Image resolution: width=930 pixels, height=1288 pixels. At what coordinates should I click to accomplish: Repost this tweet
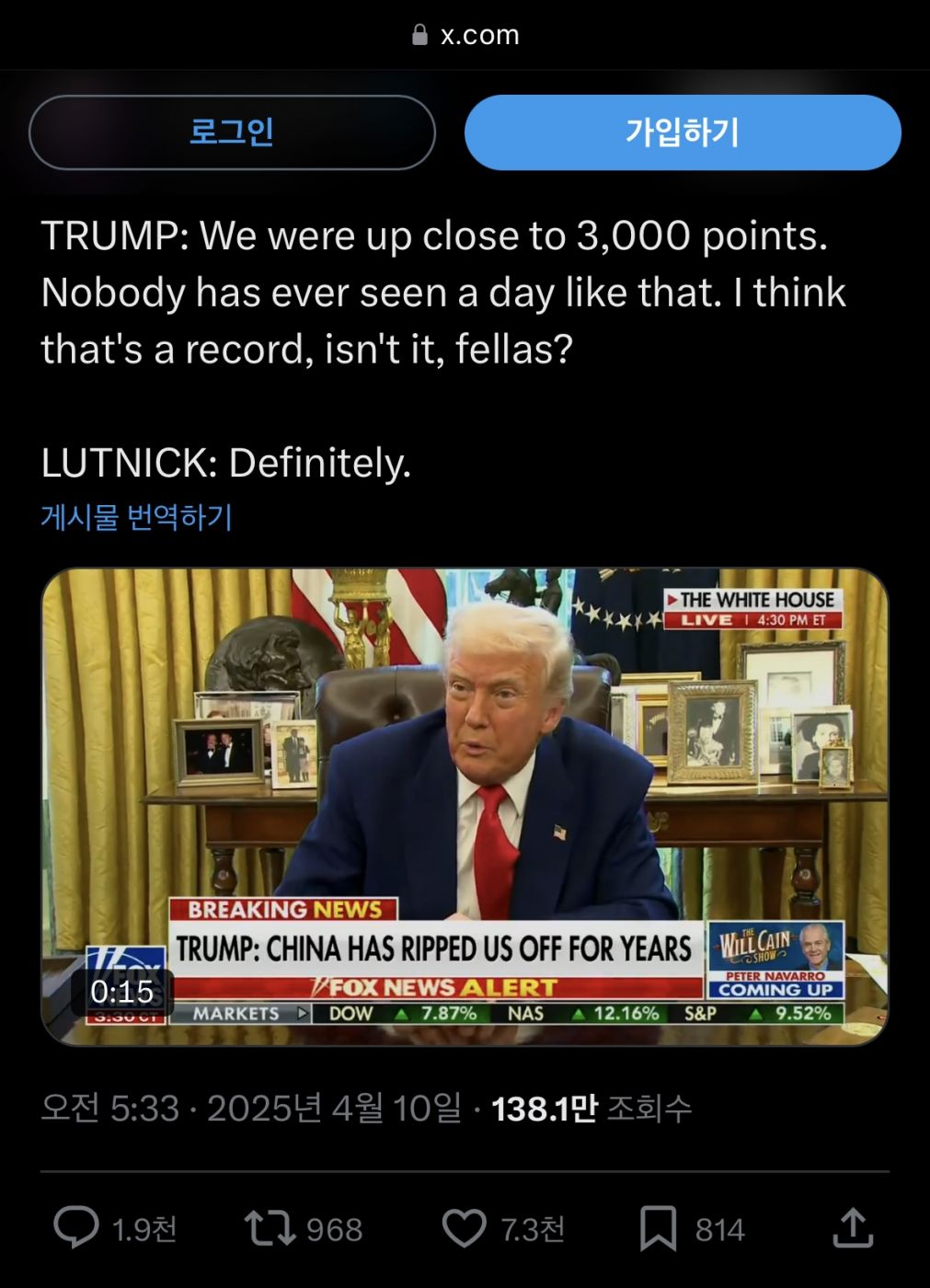point(270,1227)
